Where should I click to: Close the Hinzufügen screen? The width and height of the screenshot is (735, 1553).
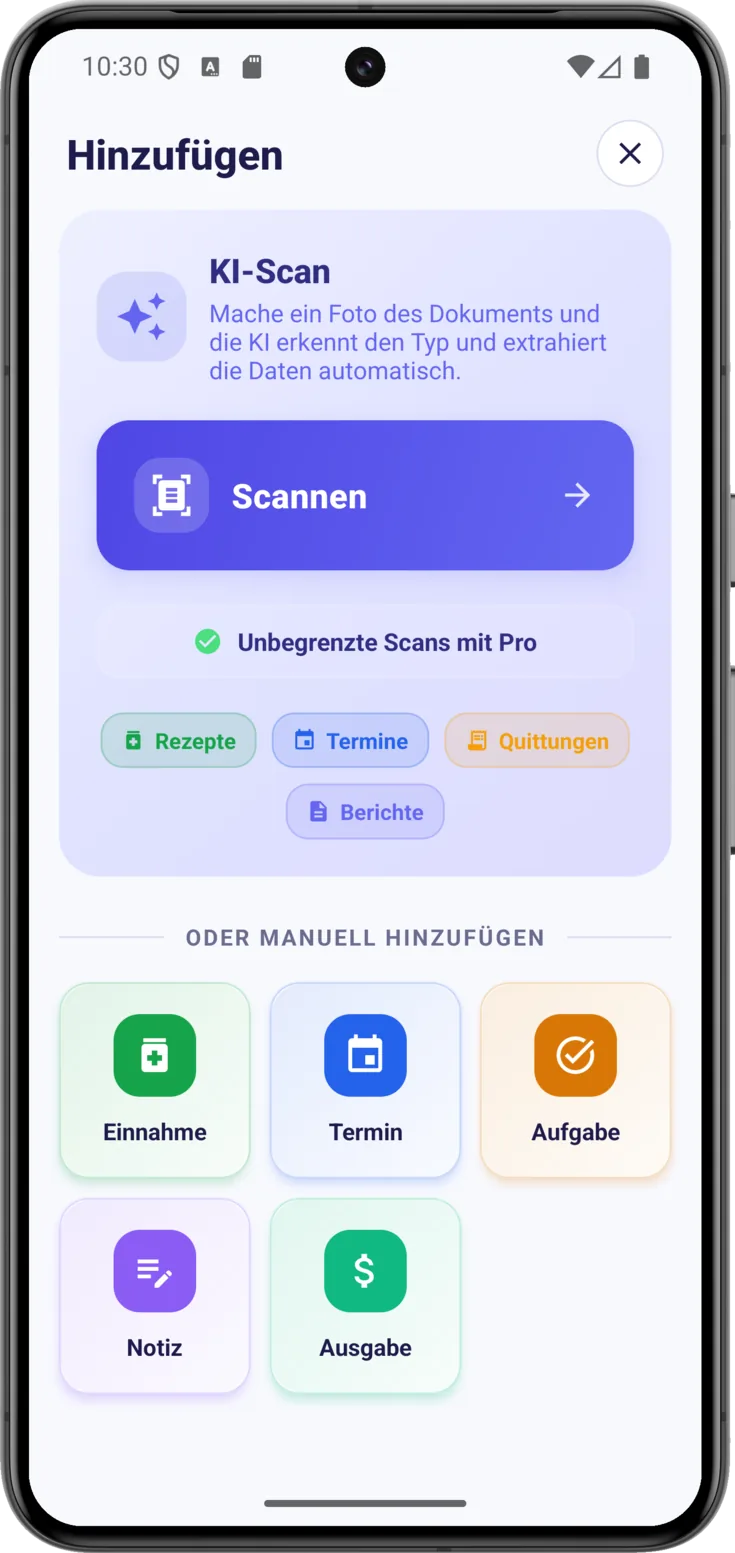pos(630,153)
